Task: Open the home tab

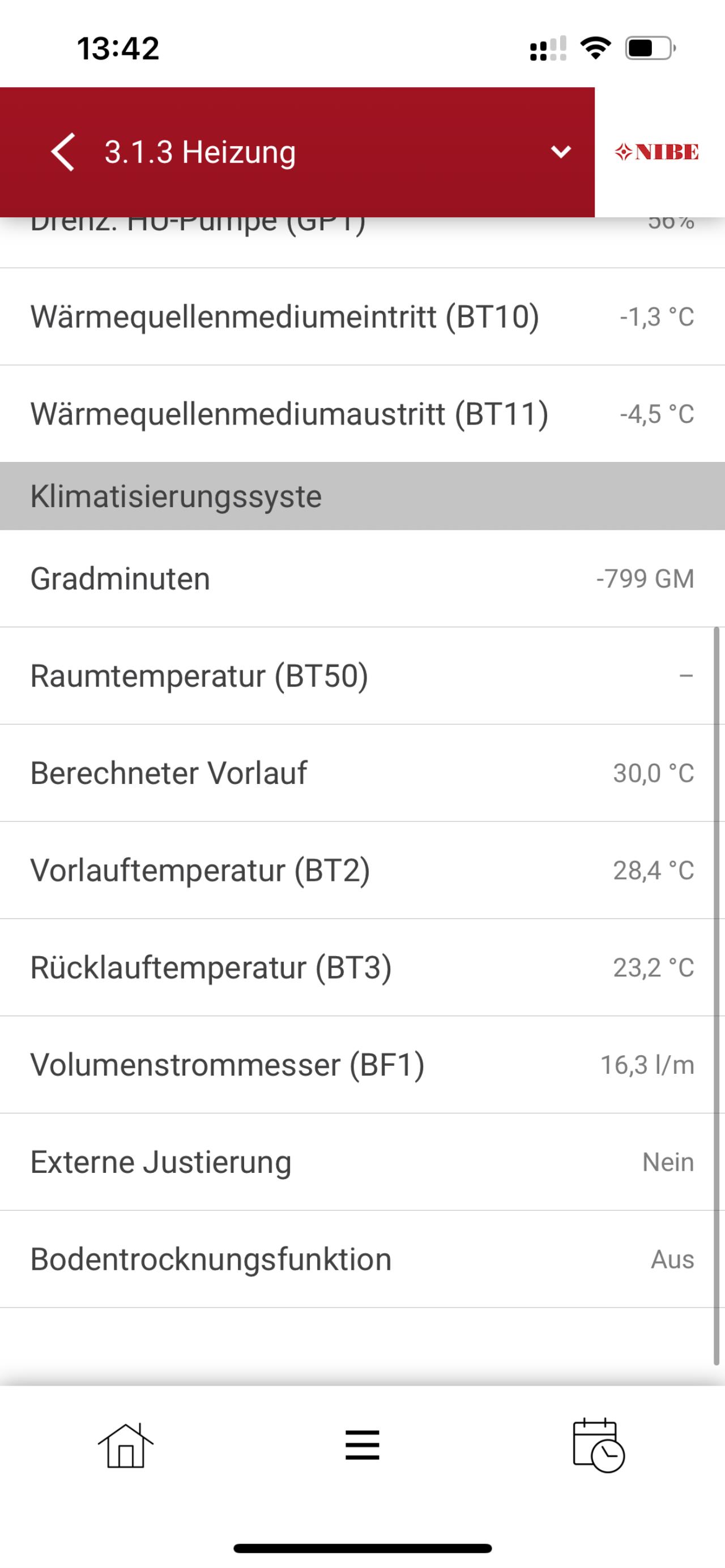Action: click(126, 1446)
